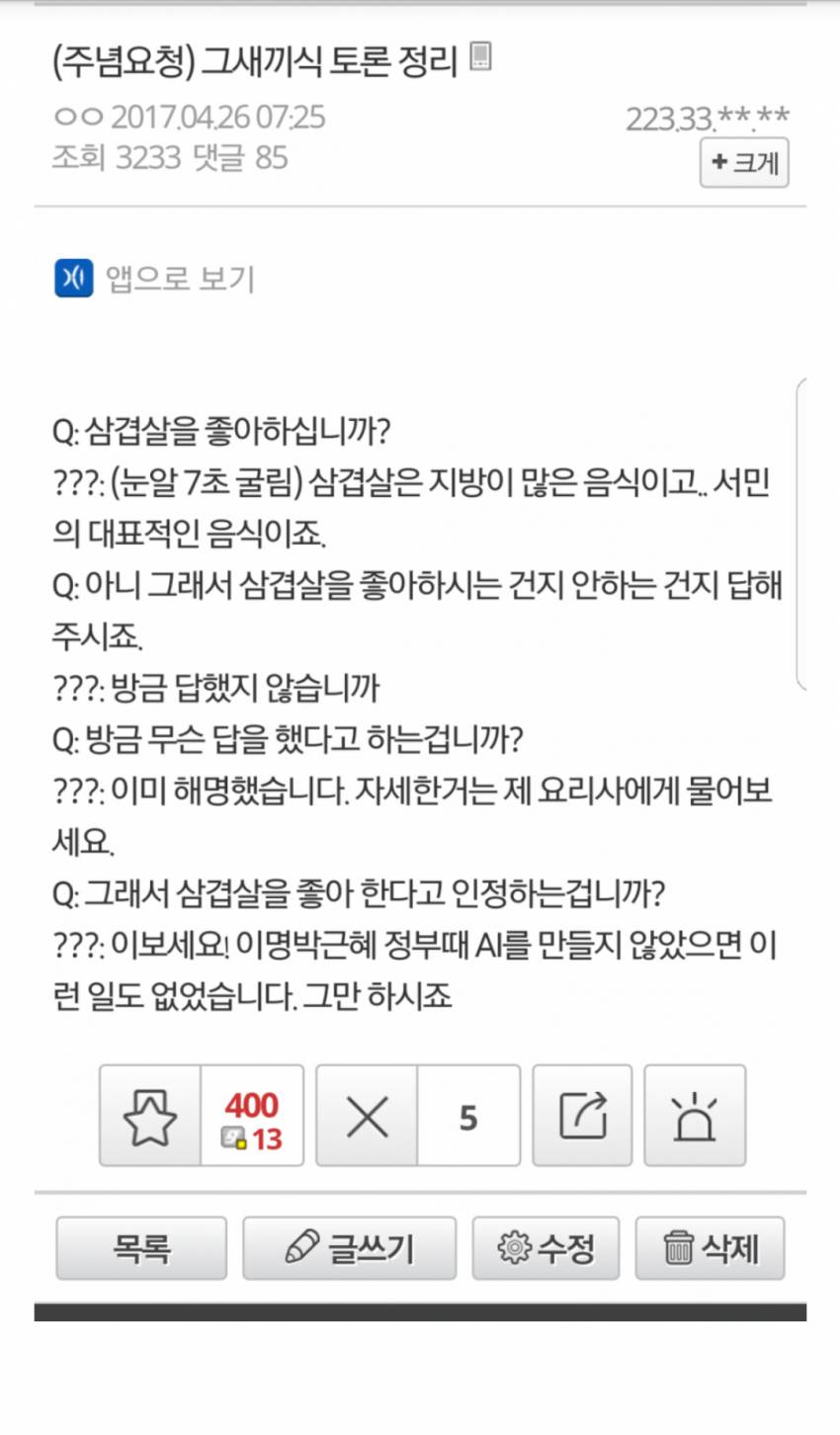Click the X downvote icon
The width and height of the screenshot is (840, 1435).
(367, 1115)
